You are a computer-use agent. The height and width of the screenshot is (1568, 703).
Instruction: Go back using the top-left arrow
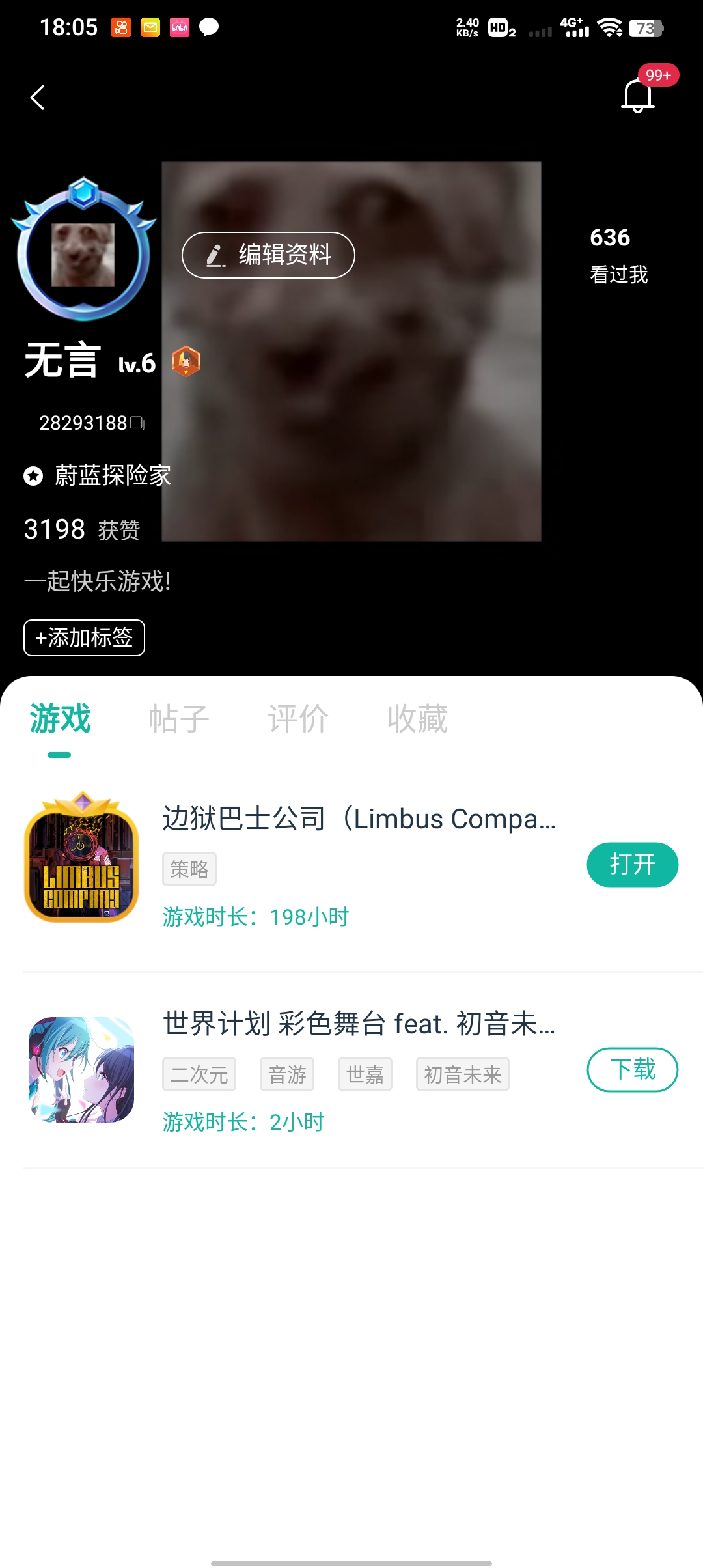click(x=38, y=98)
